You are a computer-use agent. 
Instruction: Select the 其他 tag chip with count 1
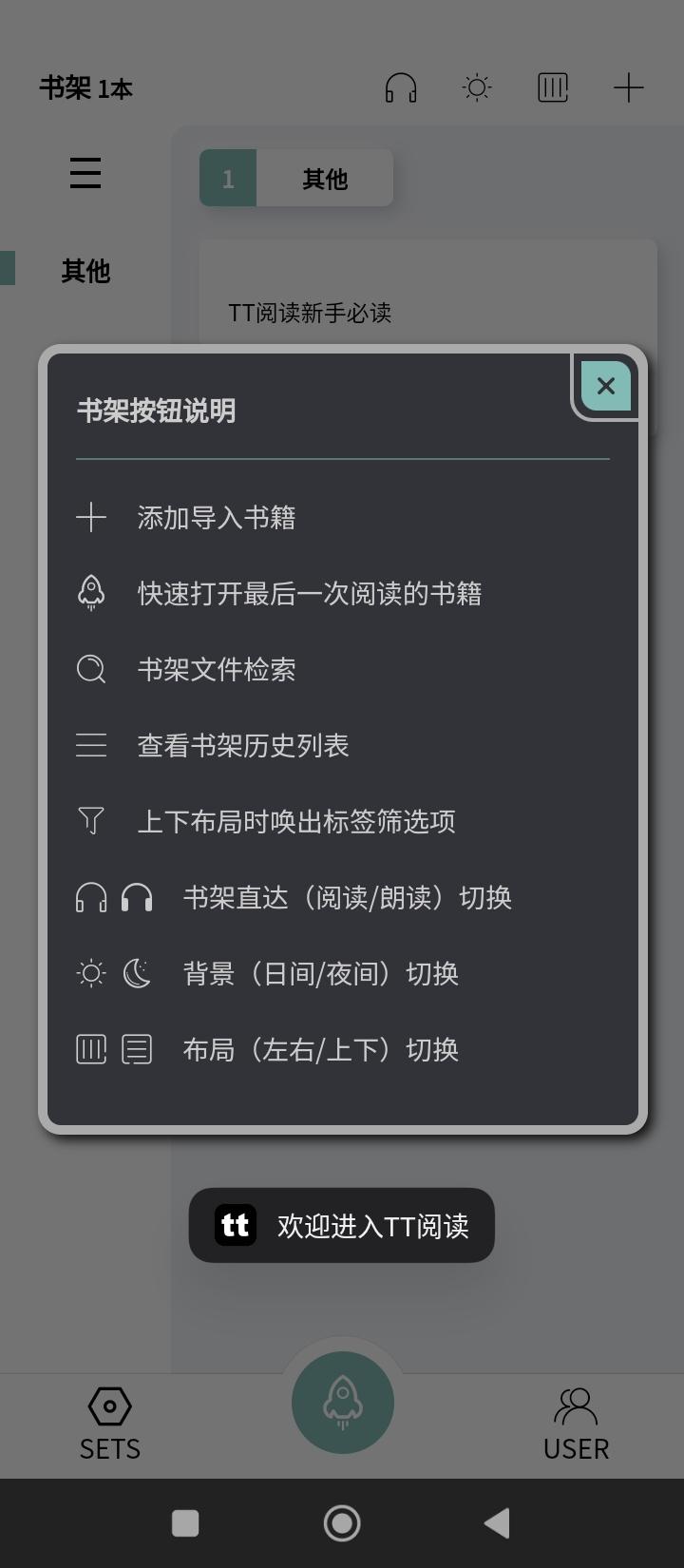coord(296,178)
